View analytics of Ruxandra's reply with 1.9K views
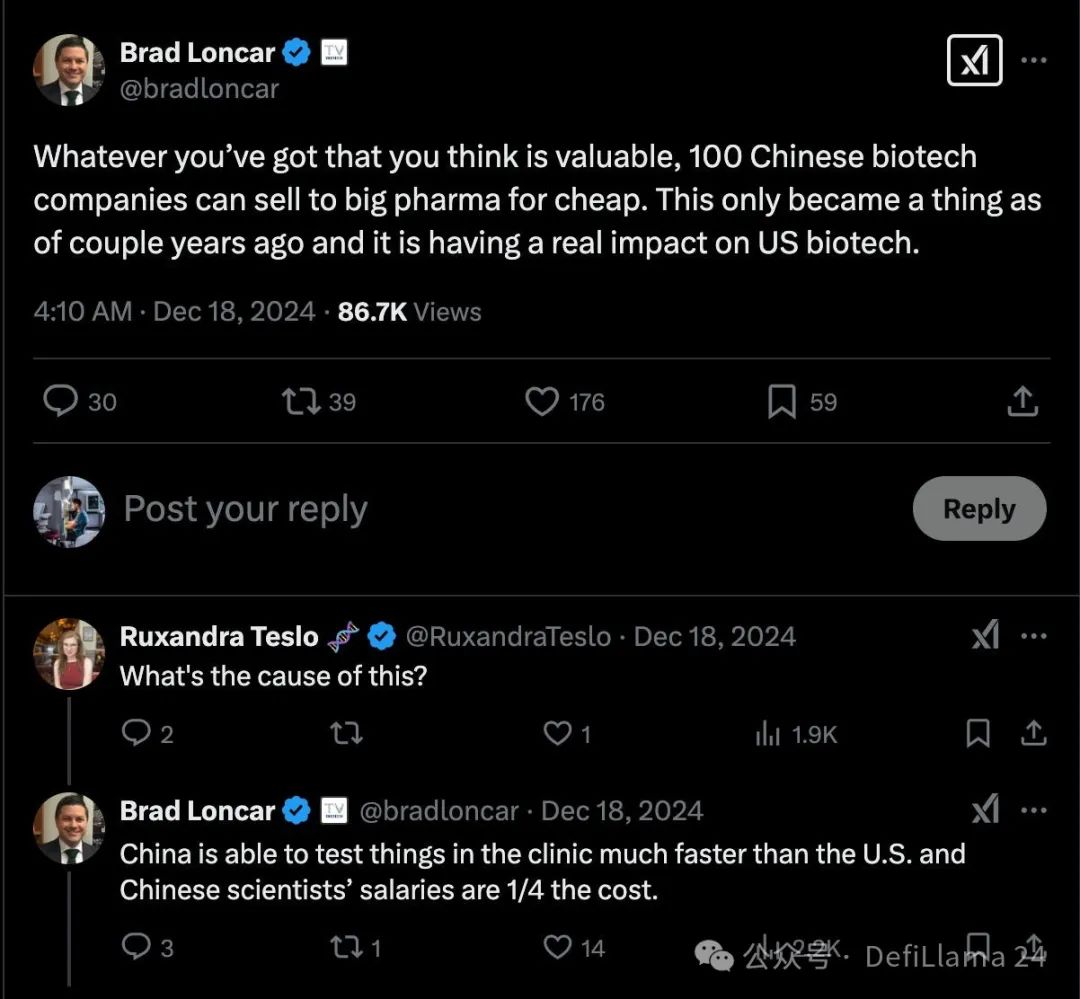Image resolution: width=1080 pixels, height=999 pixels. 768,734
